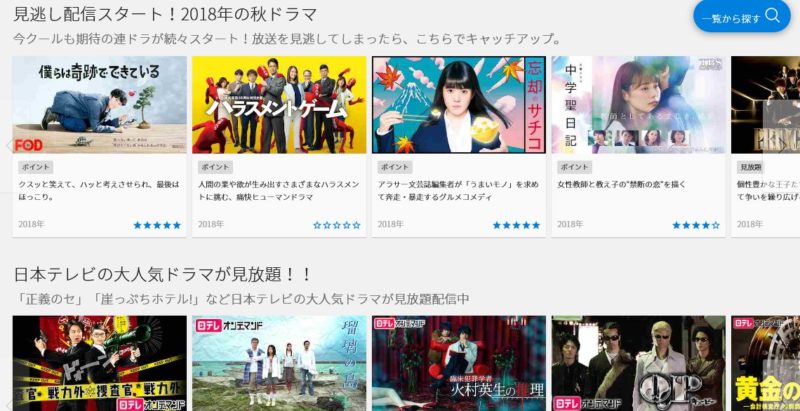Open the 黄金の drama thumbnail
Screen dimensions: 800x411
point(766,365)
